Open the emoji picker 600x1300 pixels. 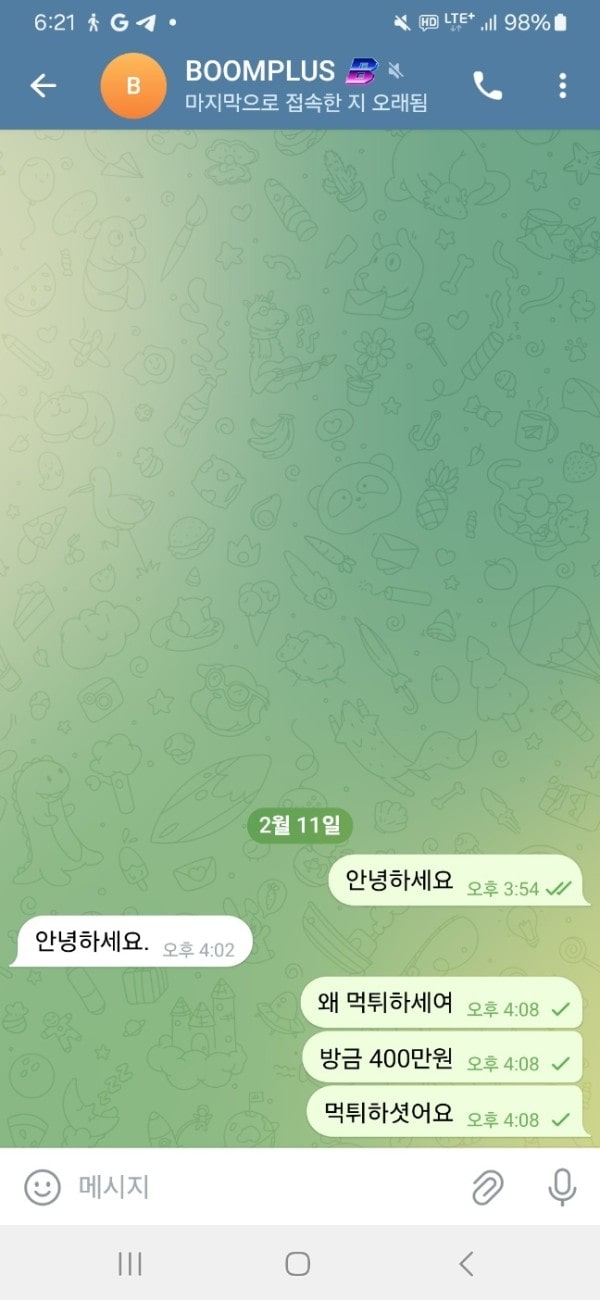point(42,1187)
